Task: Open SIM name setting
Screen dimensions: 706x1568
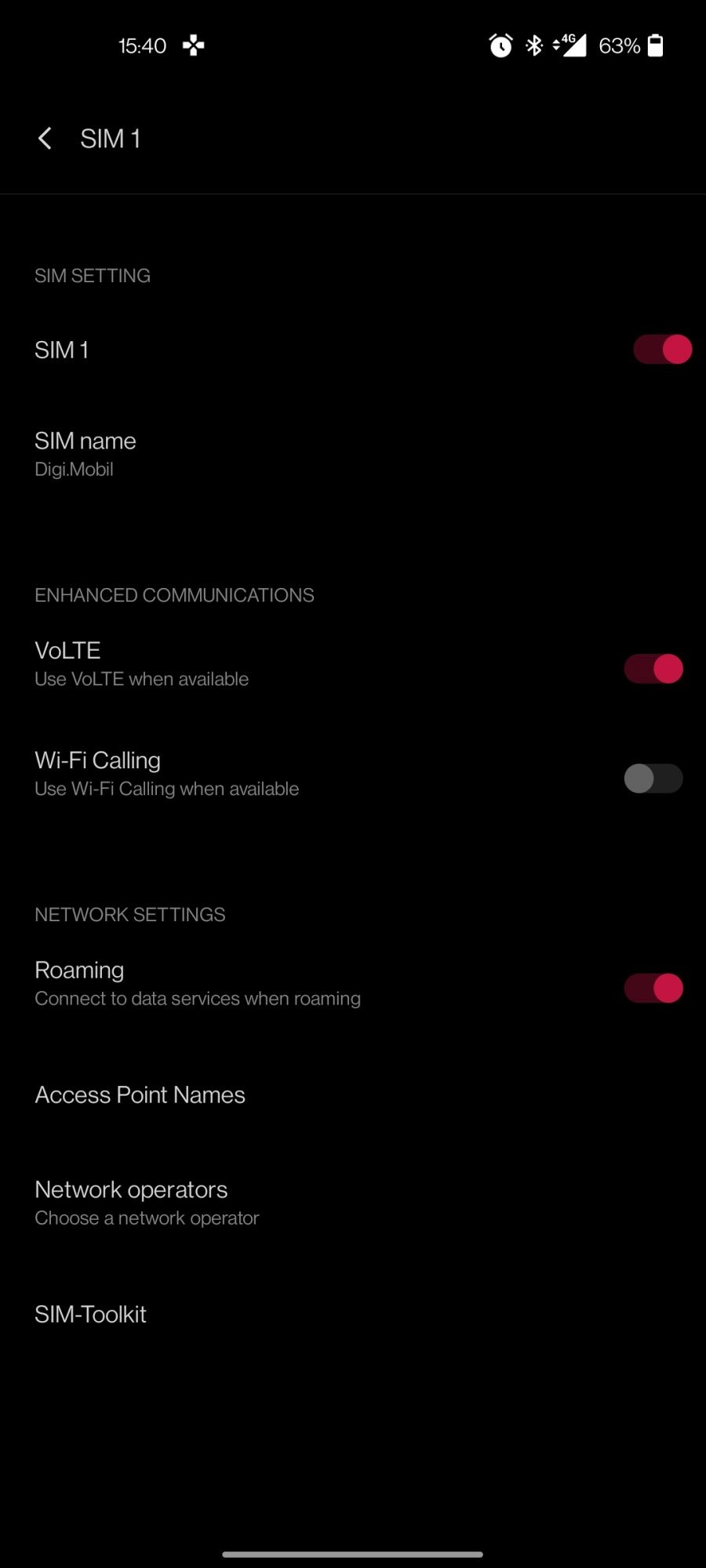Action: point(86,453)
